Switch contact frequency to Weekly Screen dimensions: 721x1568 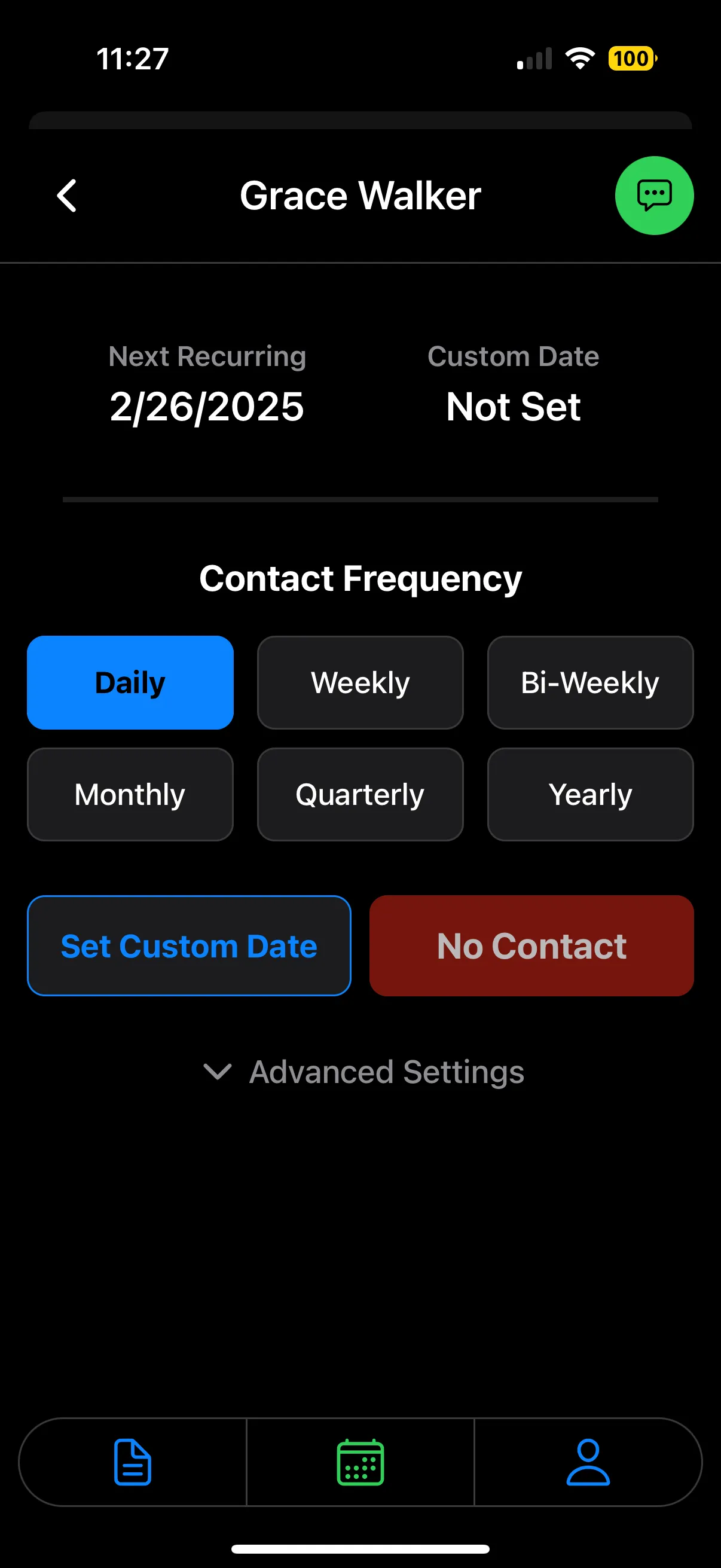pyautogui.click(x=360, y=682)
